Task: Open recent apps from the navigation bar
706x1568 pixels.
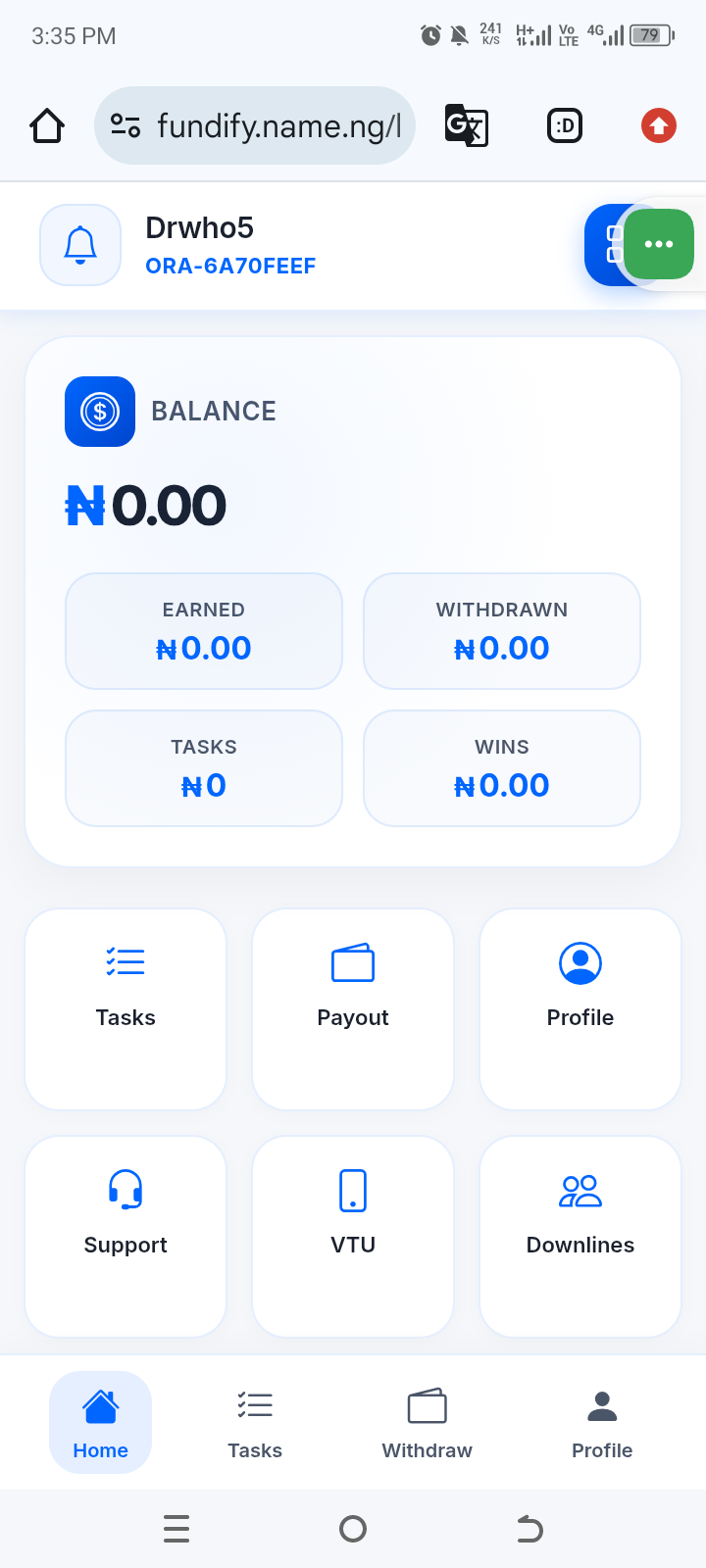Action: (176, 1529)
